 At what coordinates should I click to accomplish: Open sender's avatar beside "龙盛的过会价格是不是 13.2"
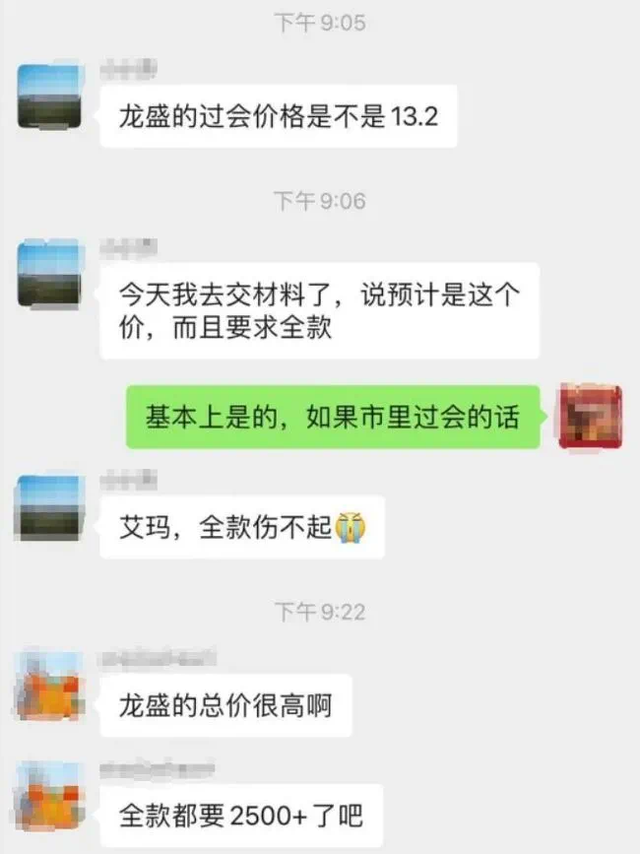[49, 96]
